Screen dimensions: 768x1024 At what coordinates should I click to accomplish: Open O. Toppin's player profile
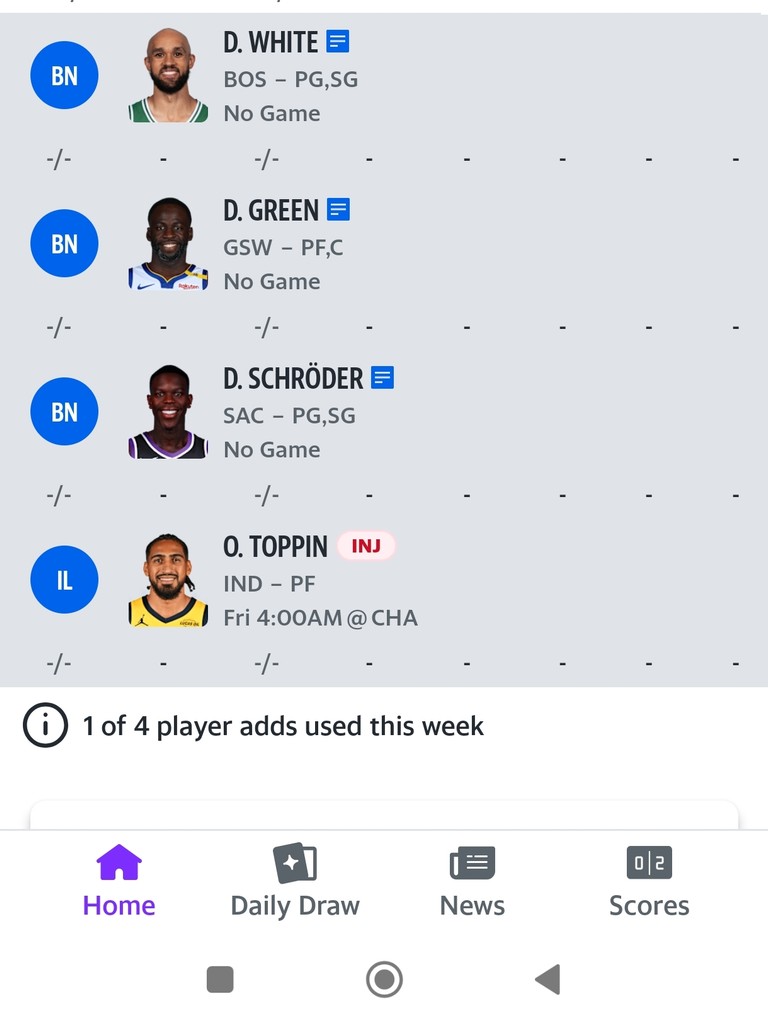(x=275, y=547)
